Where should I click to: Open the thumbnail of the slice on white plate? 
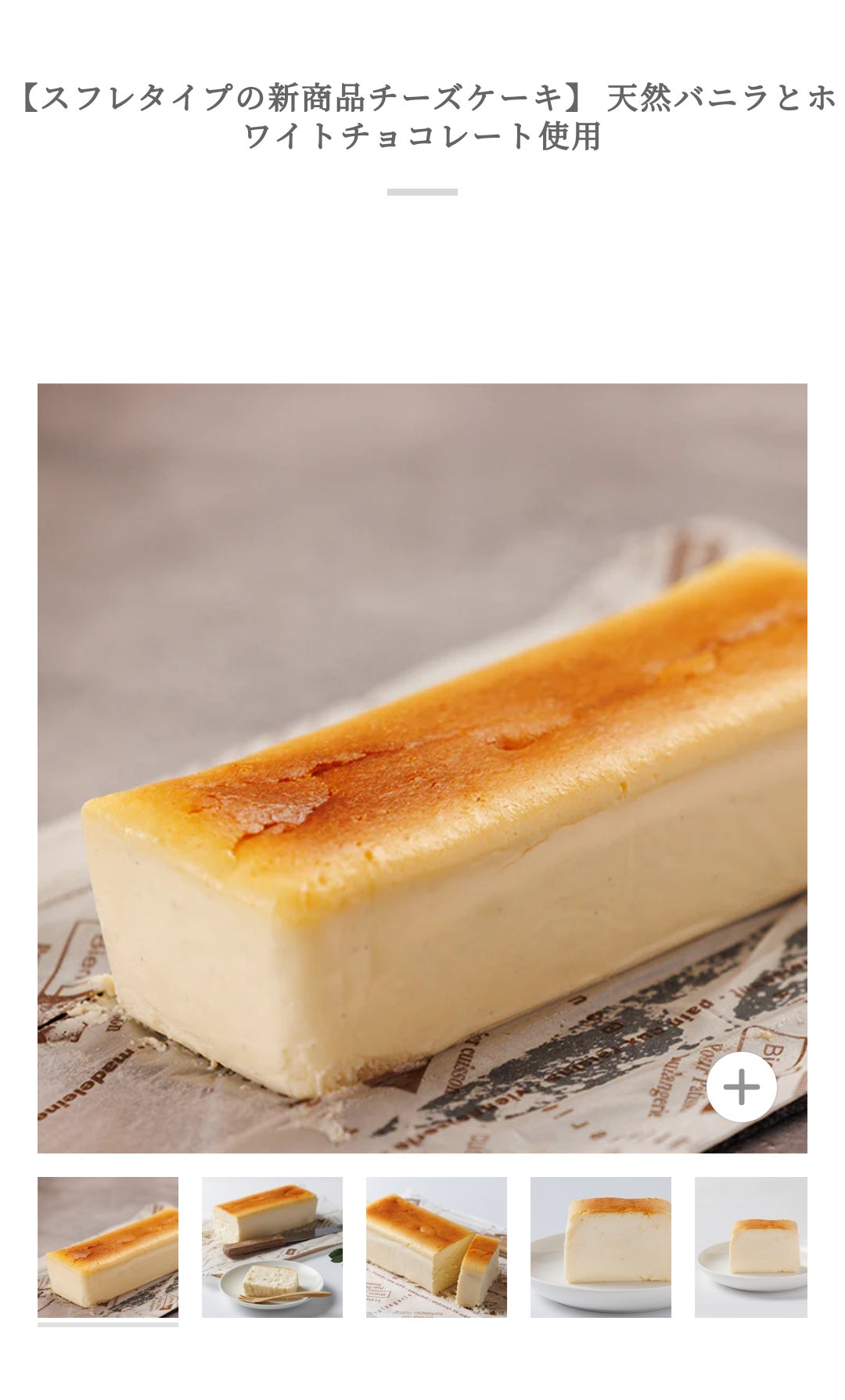pos(601,1247)
